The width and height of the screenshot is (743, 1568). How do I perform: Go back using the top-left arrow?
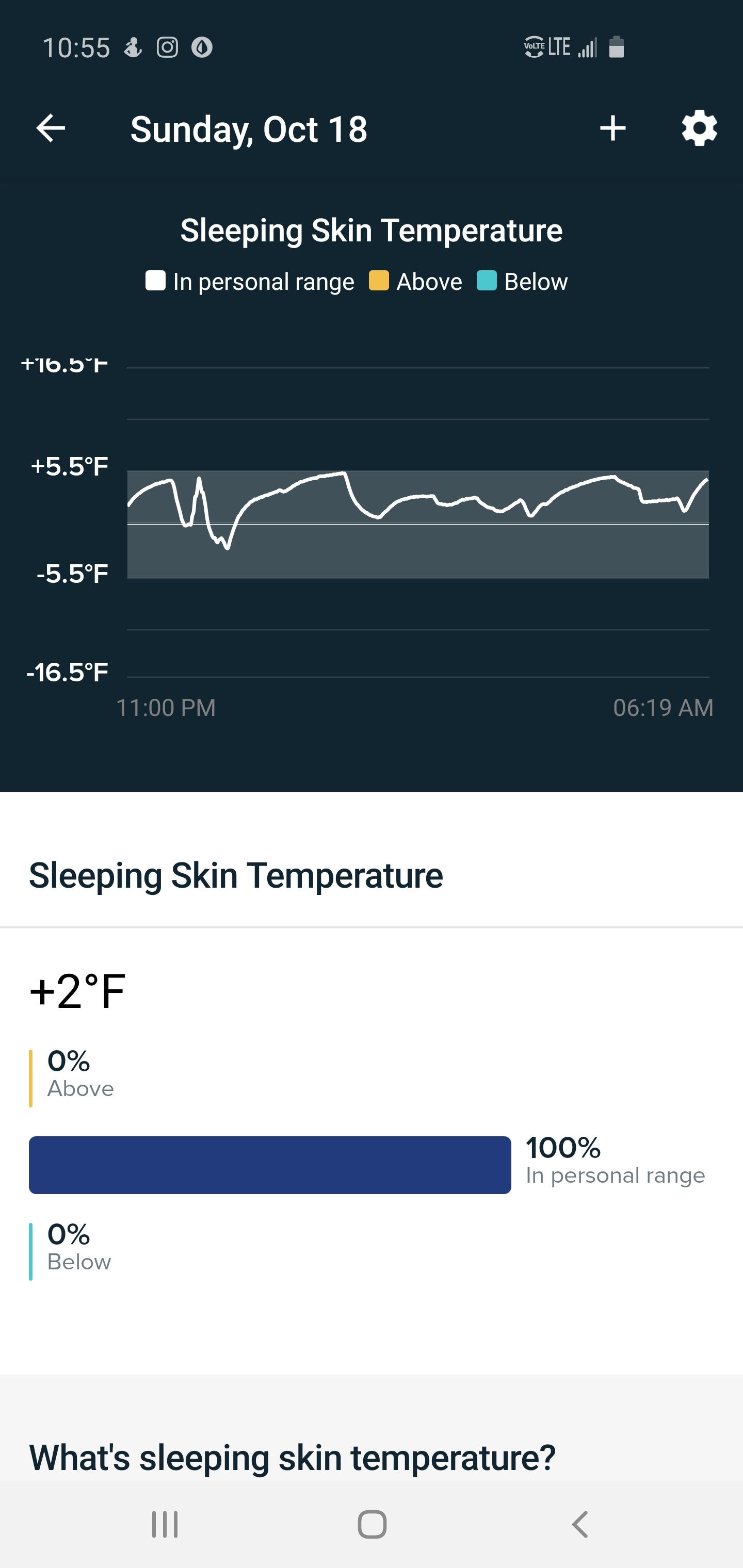click(x=51, y=128)
